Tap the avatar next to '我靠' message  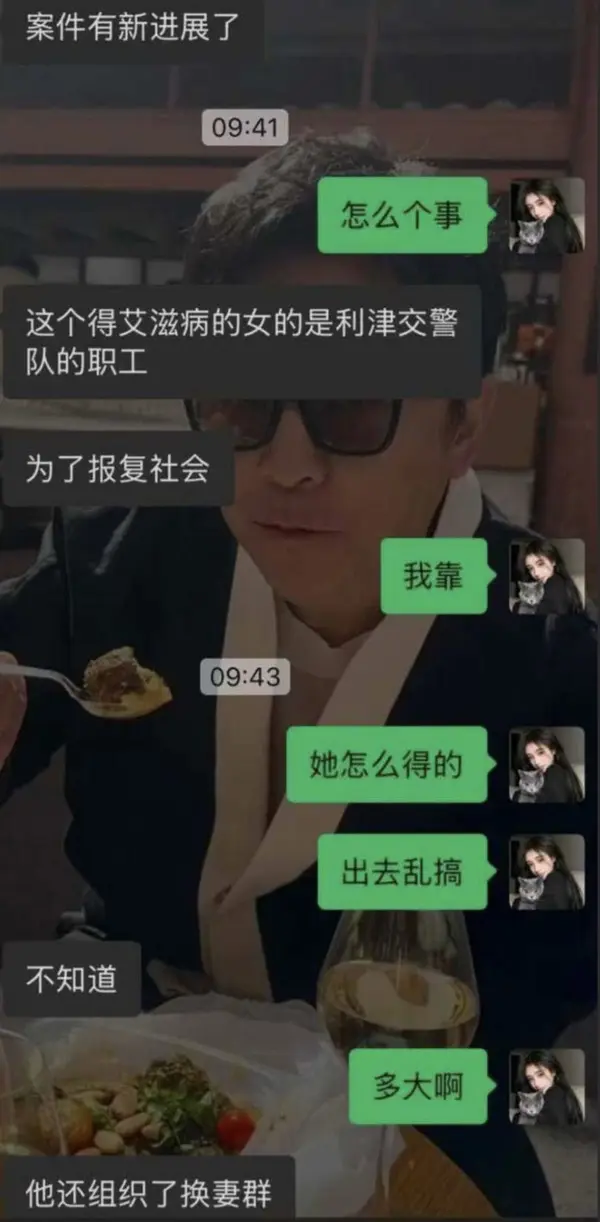(x=547, y=576)
